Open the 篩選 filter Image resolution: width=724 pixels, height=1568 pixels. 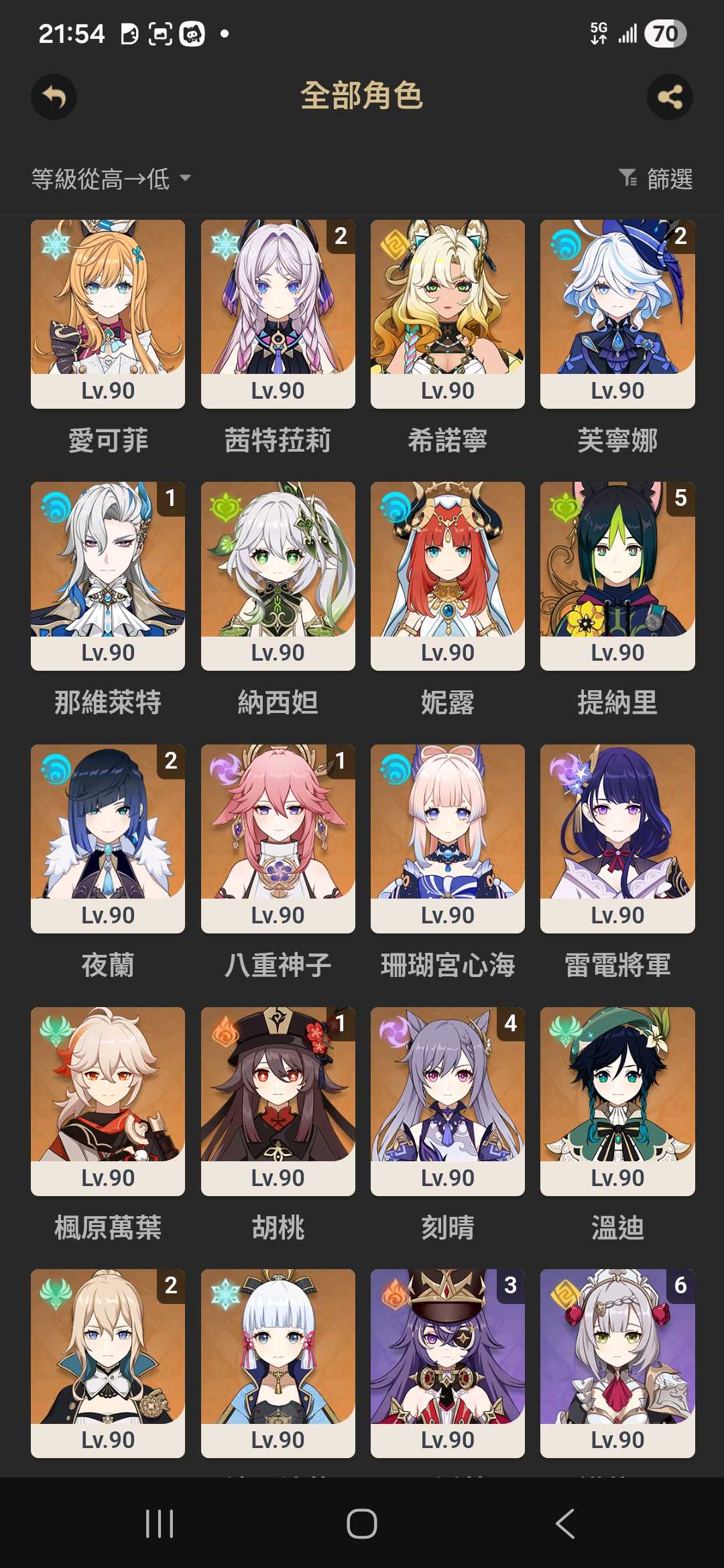click(656, 179)
